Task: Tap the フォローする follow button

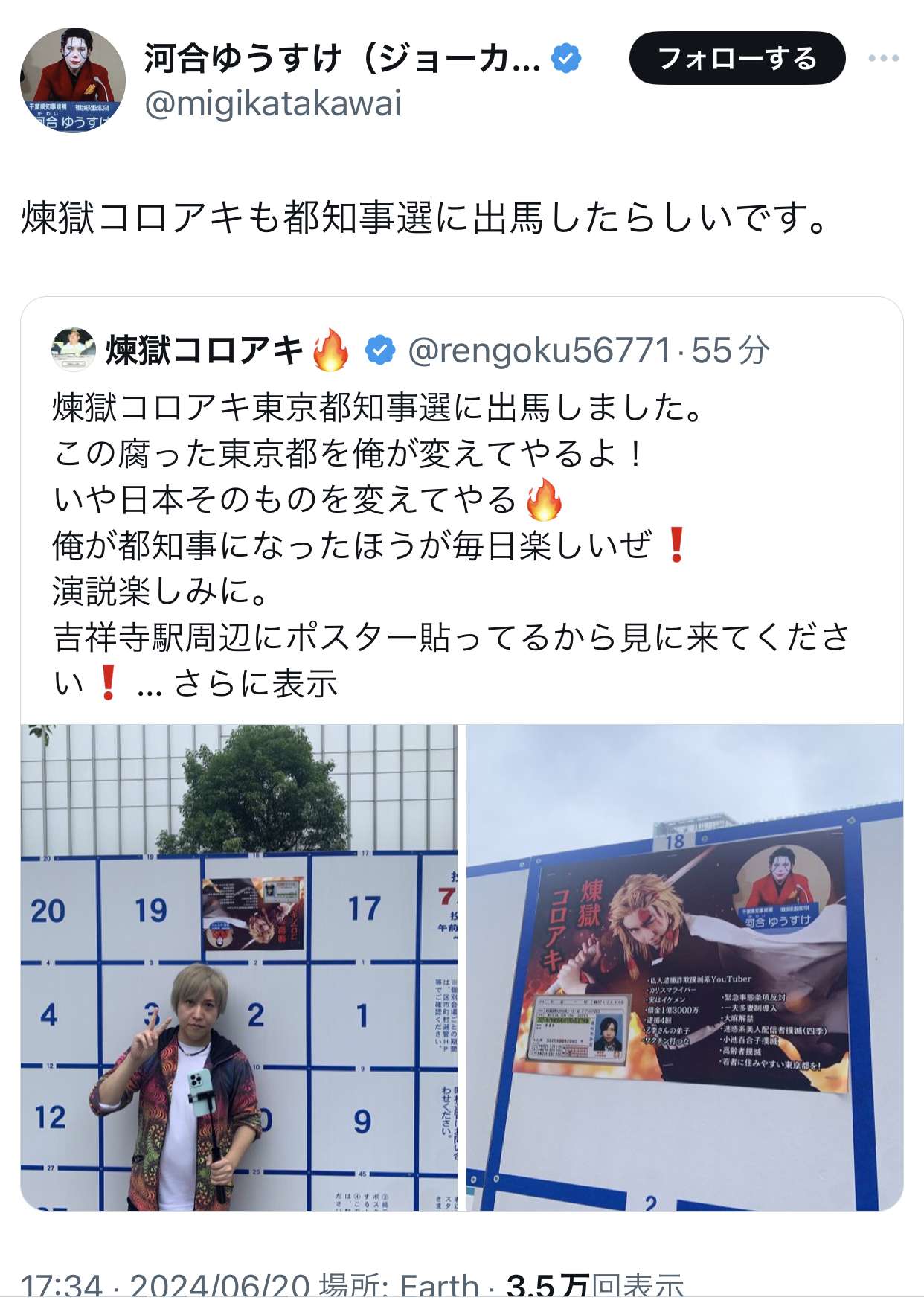Action: coord(737,58)
